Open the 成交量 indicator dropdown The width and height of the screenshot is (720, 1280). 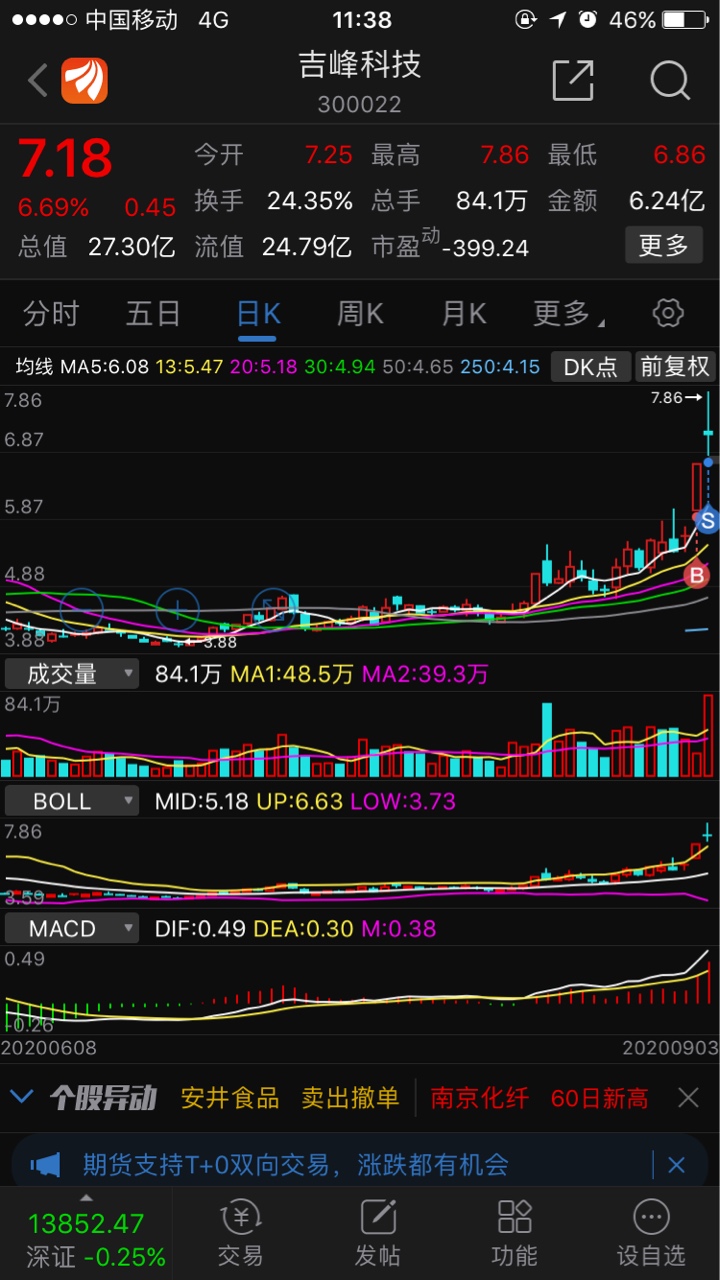[70, 674]
